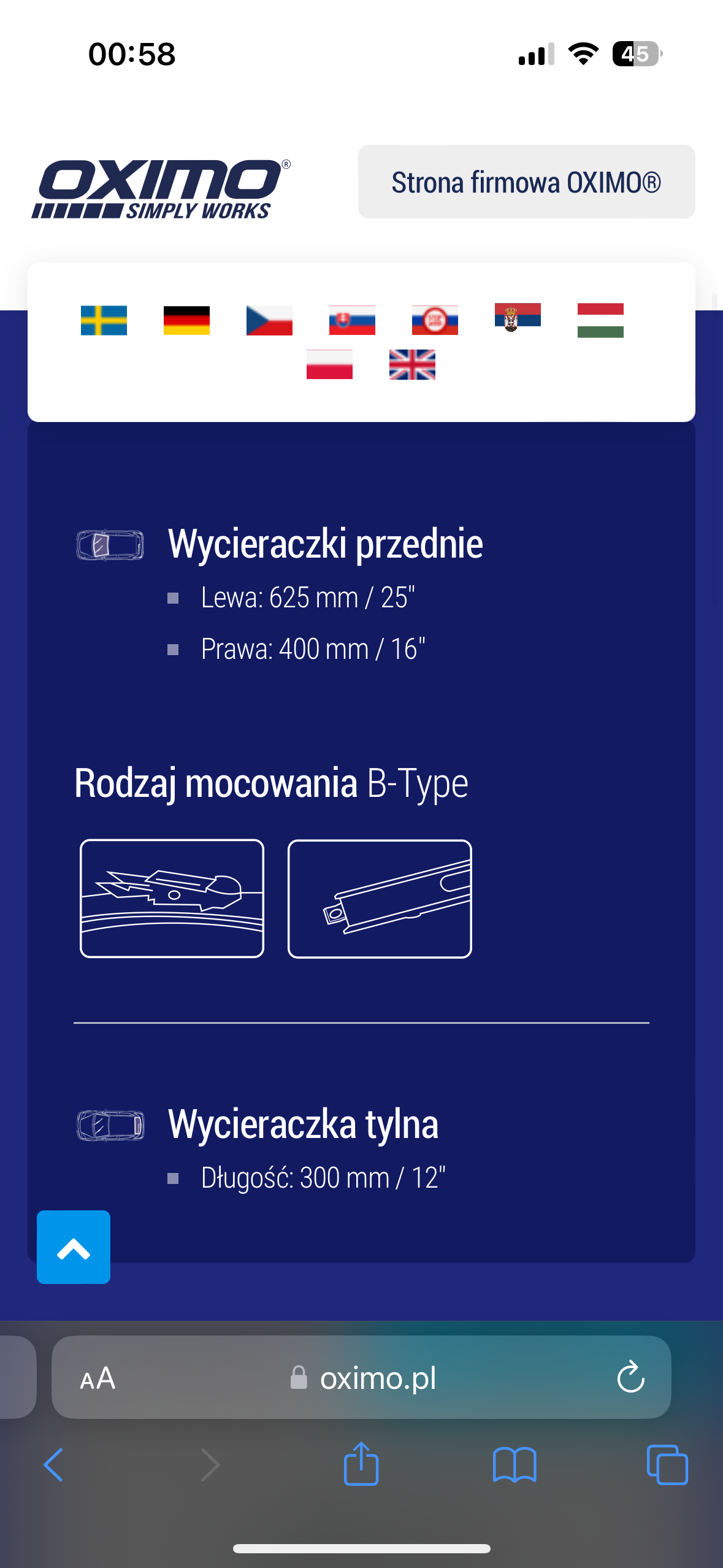
Task: Switch to the Hungarian flag language
Action: (600, 320)
